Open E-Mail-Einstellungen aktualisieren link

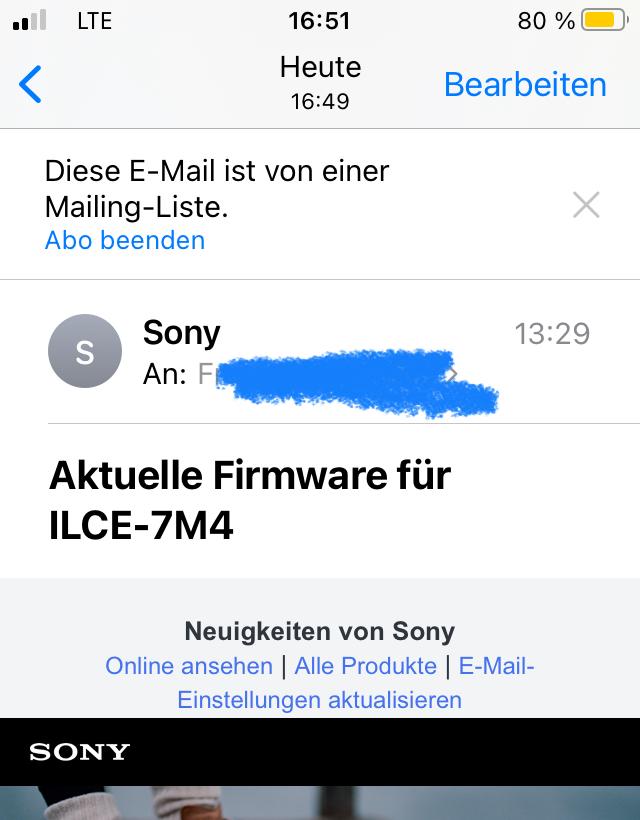(x=320, y=699)
